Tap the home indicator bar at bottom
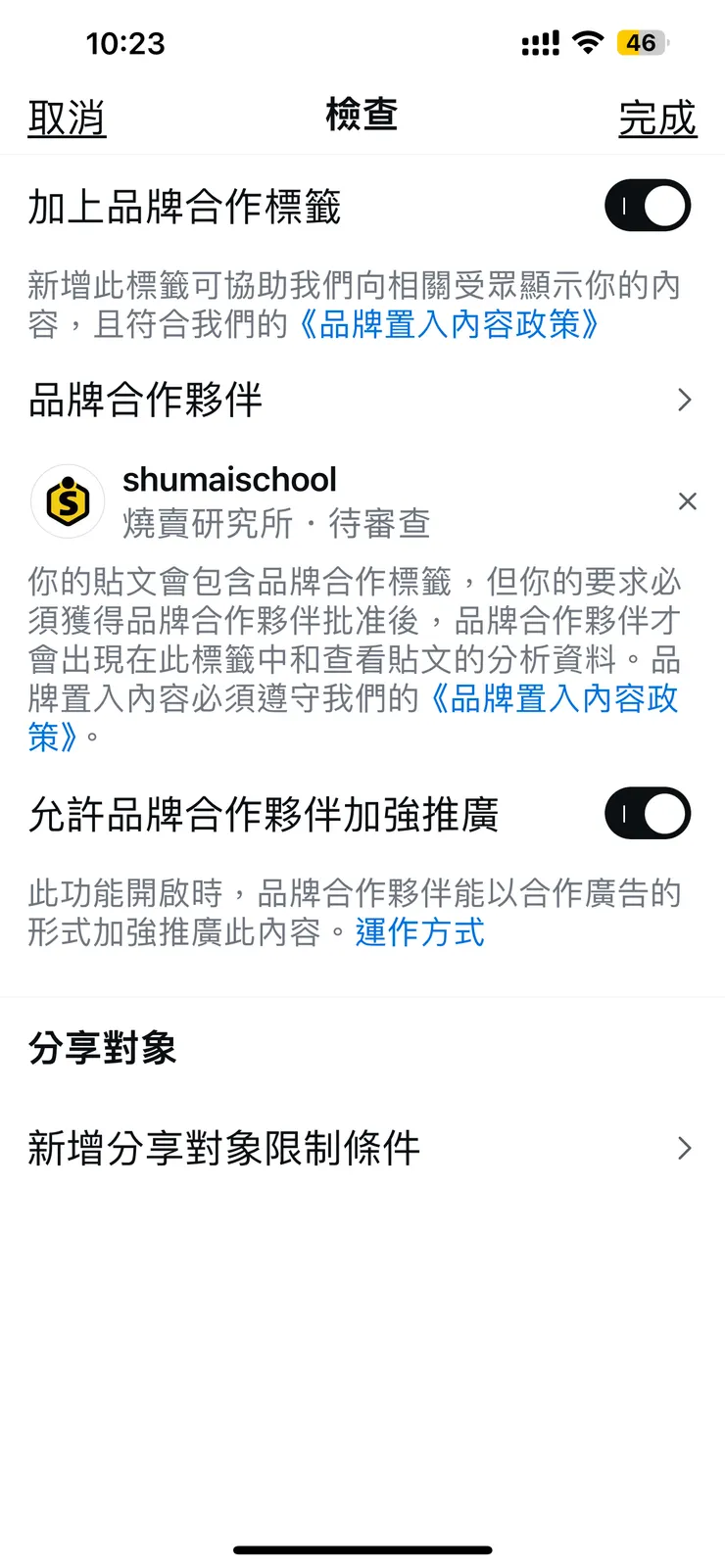 [362, 1551]
